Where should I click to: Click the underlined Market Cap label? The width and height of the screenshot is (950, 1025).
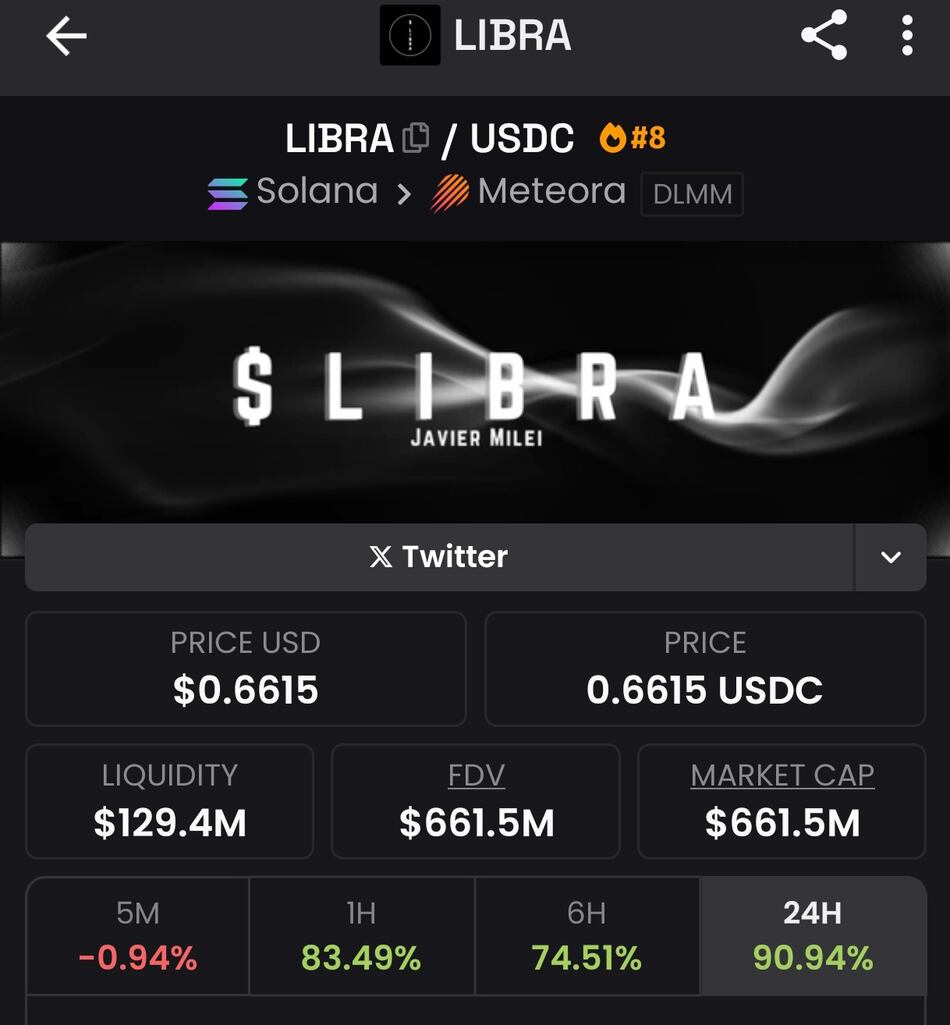781,775
